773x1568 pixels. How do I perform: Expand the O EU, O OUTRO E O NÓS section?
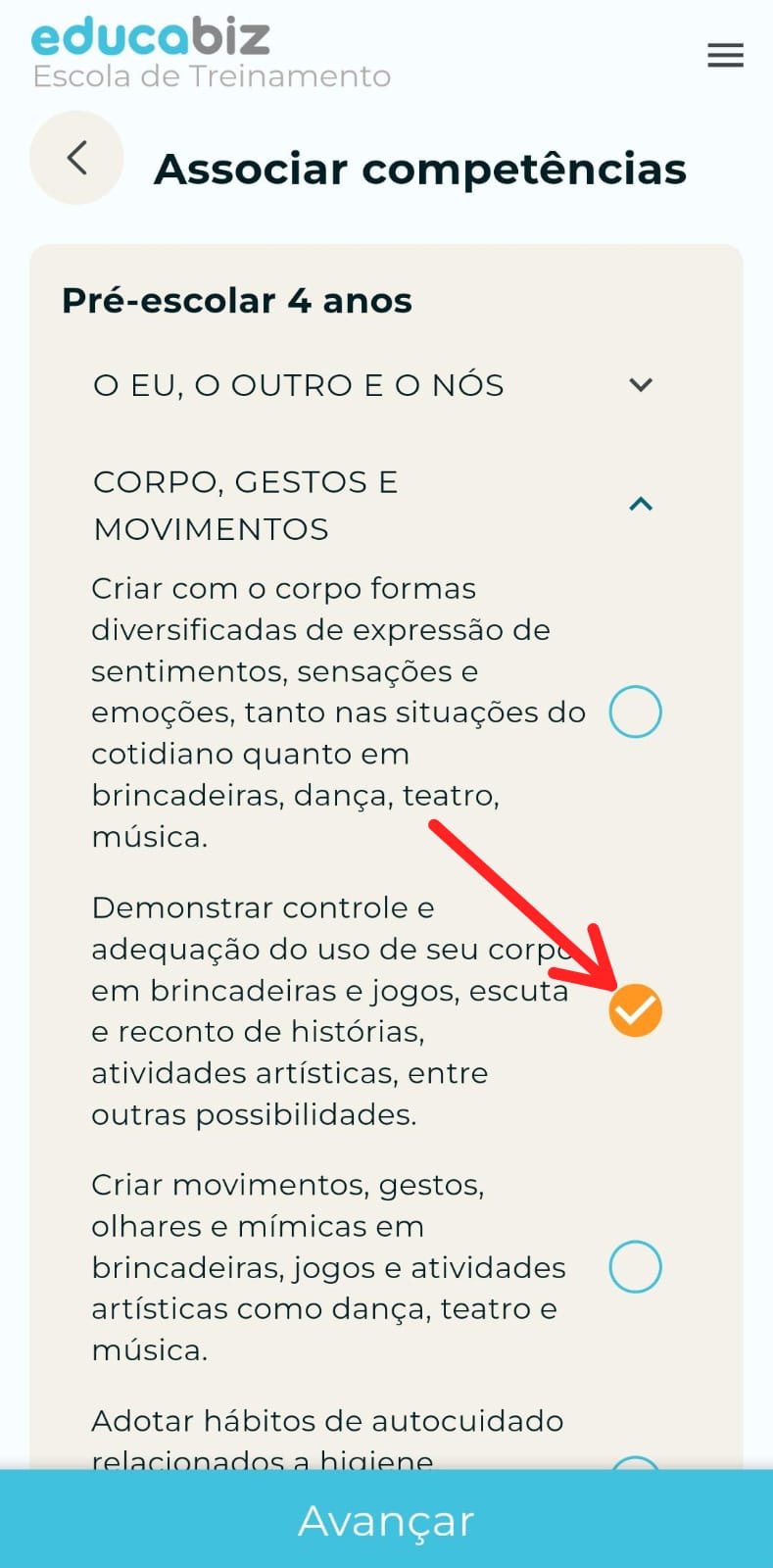[x=640, y=385]
